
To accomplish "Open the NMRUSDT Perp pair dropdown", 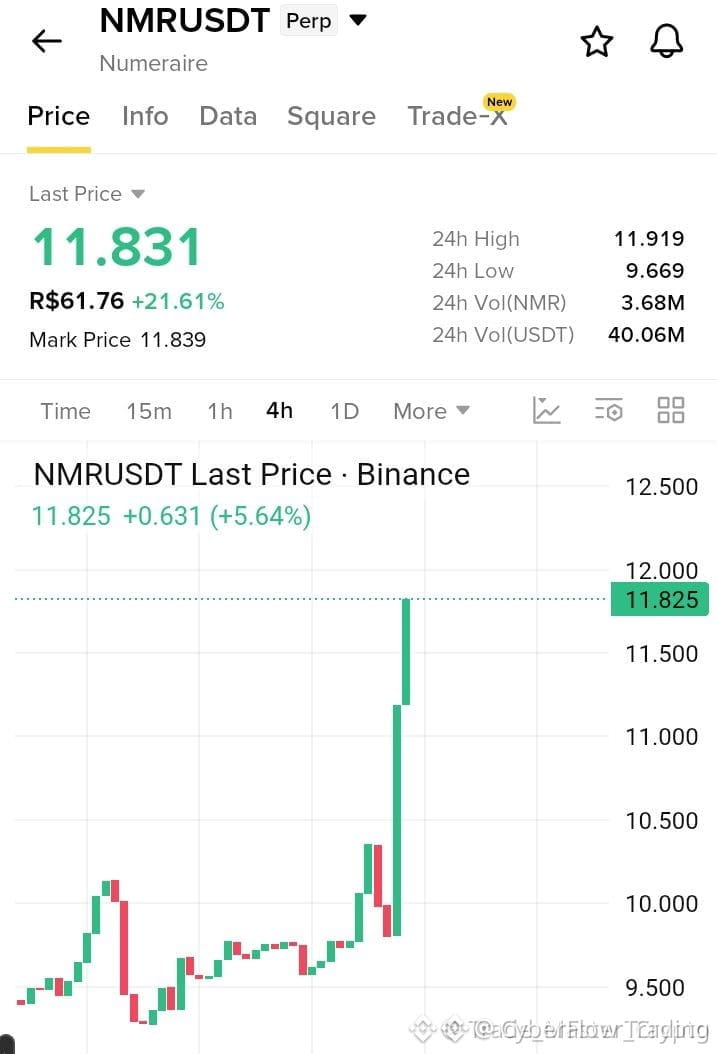I will coord(359,20).
